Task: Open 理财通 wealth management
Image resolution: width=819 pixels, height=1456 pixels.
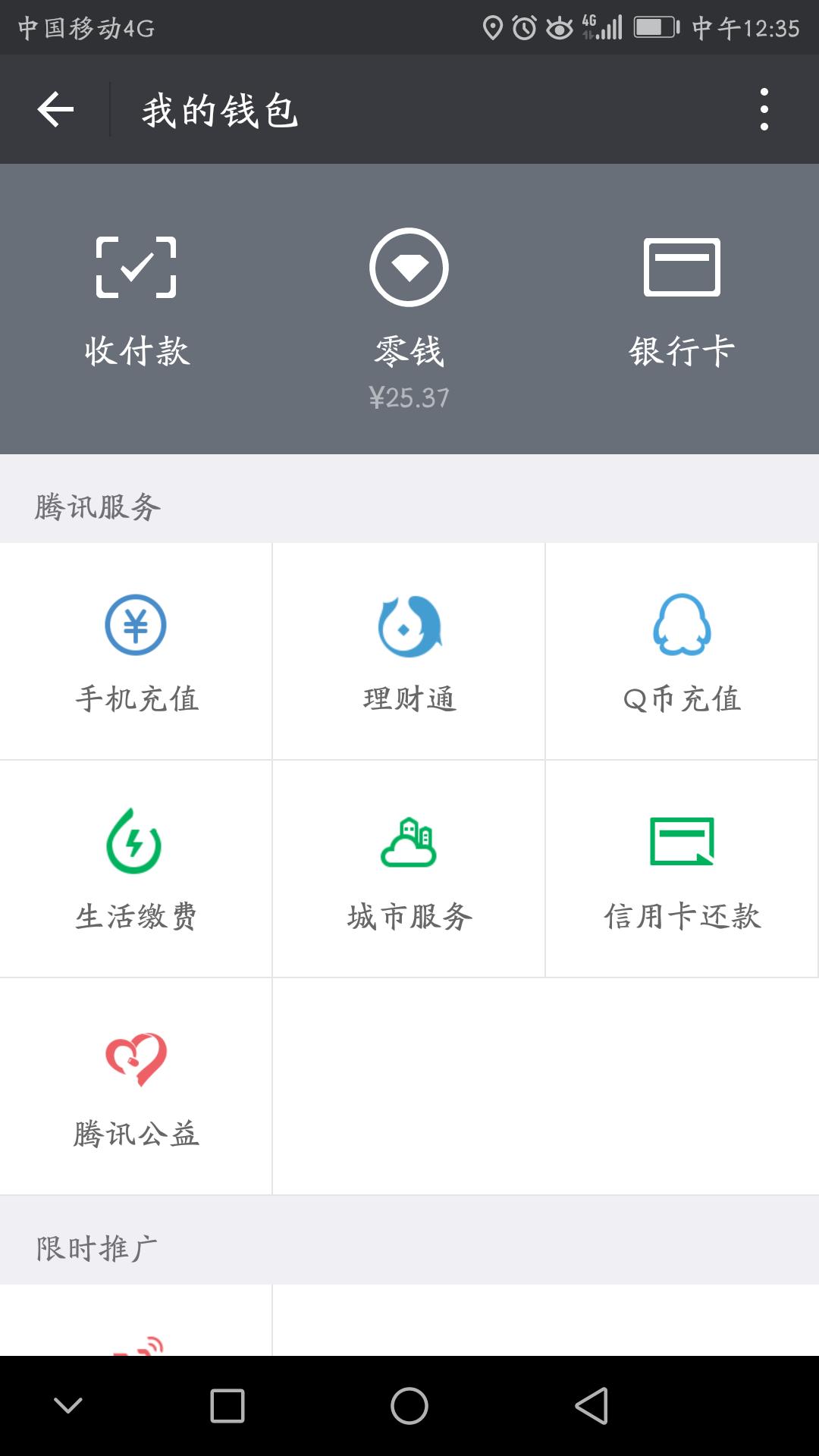Action: click(x=409, y=651)
